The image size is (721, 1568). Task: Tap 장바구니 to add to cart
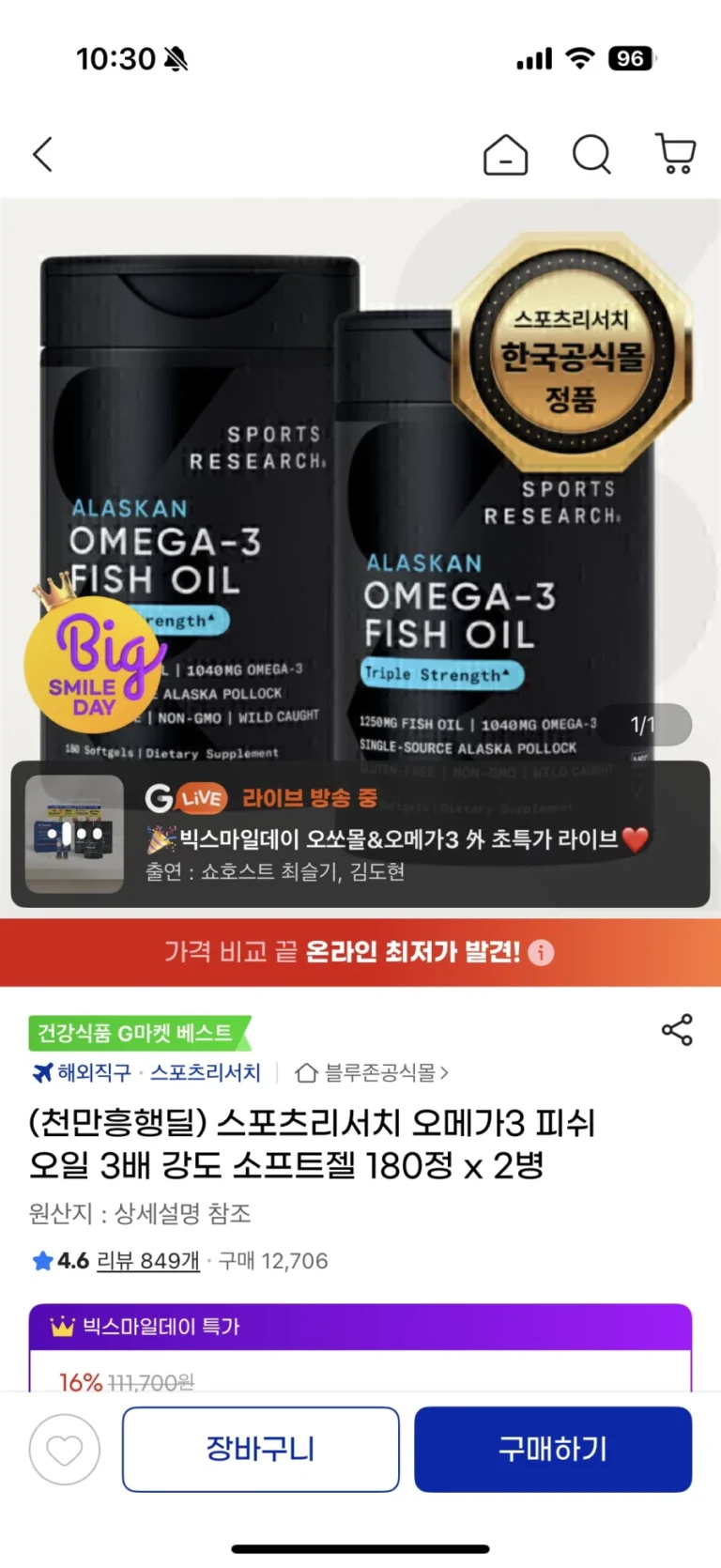(x=261, y=1449)
